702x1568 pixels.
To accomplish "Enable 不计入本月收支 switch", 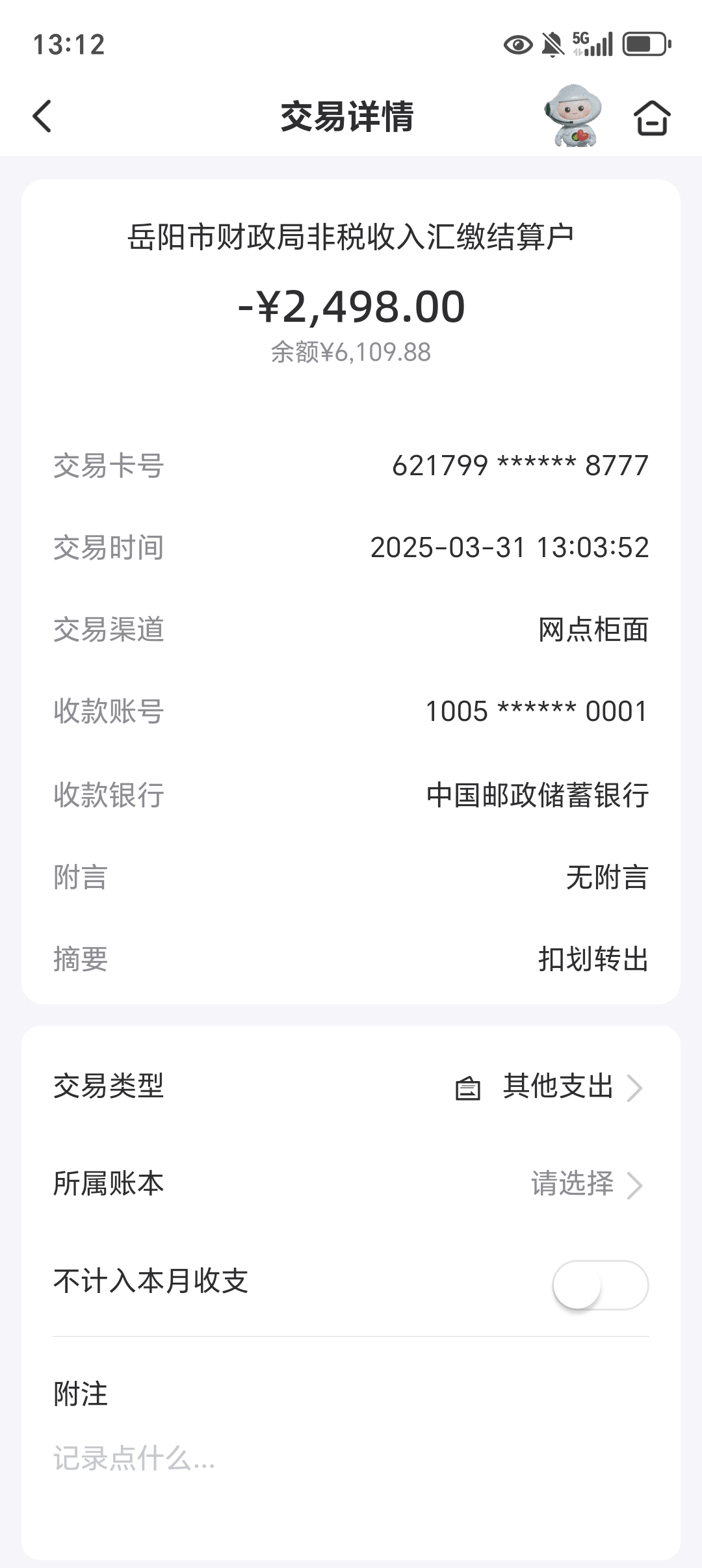I will pos(600,1285).
